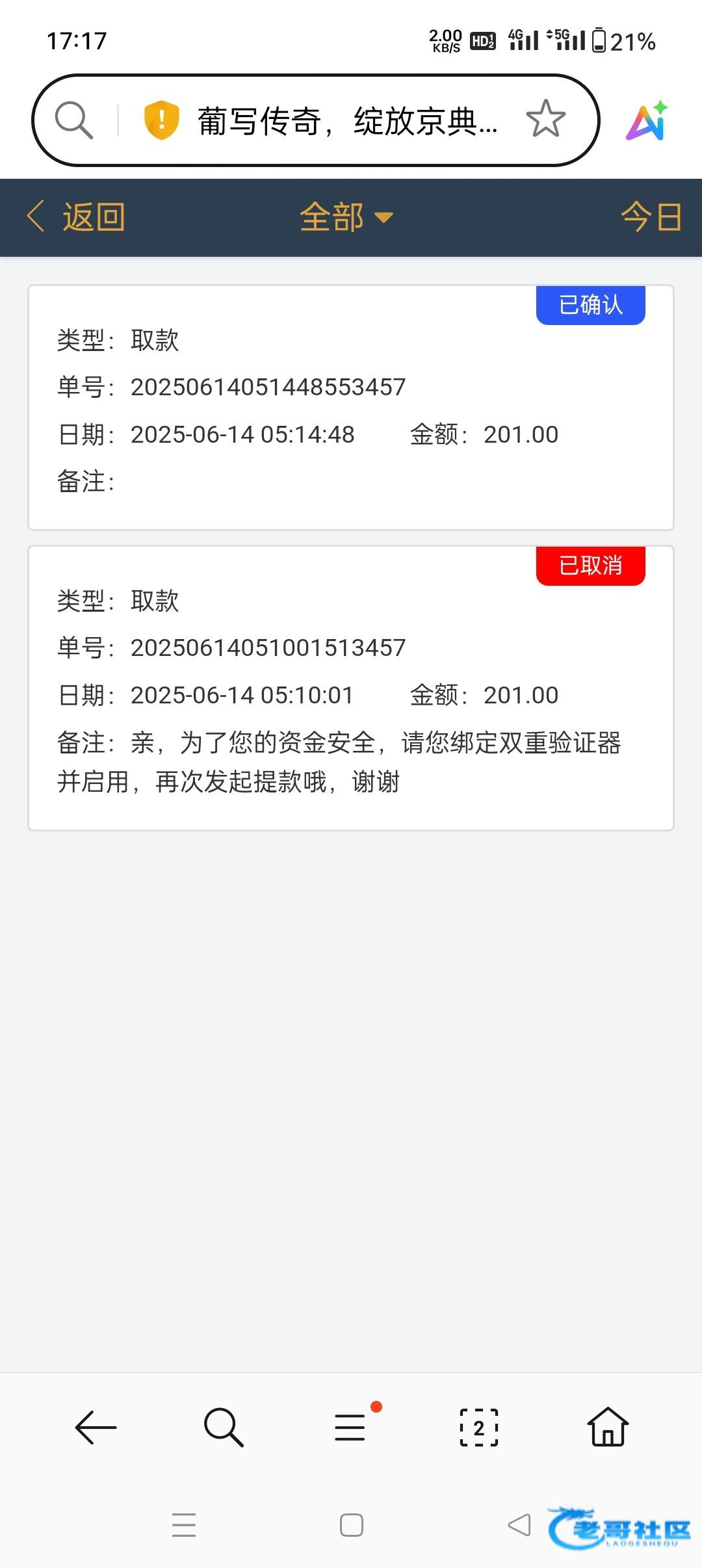Viewport: 702px width, 1568px height.
Task: Go to the browser home page
Action: pos(608,1428)
